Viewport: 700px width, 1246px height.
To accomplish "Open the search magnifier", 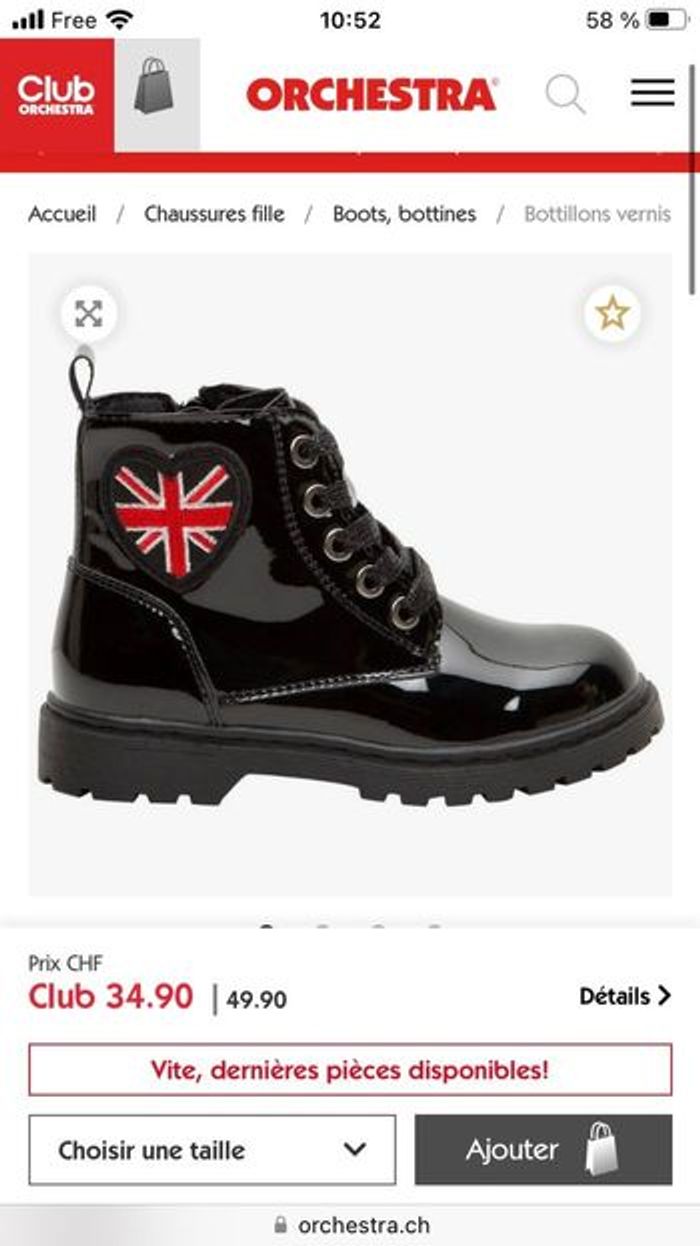I will point(565,94).
